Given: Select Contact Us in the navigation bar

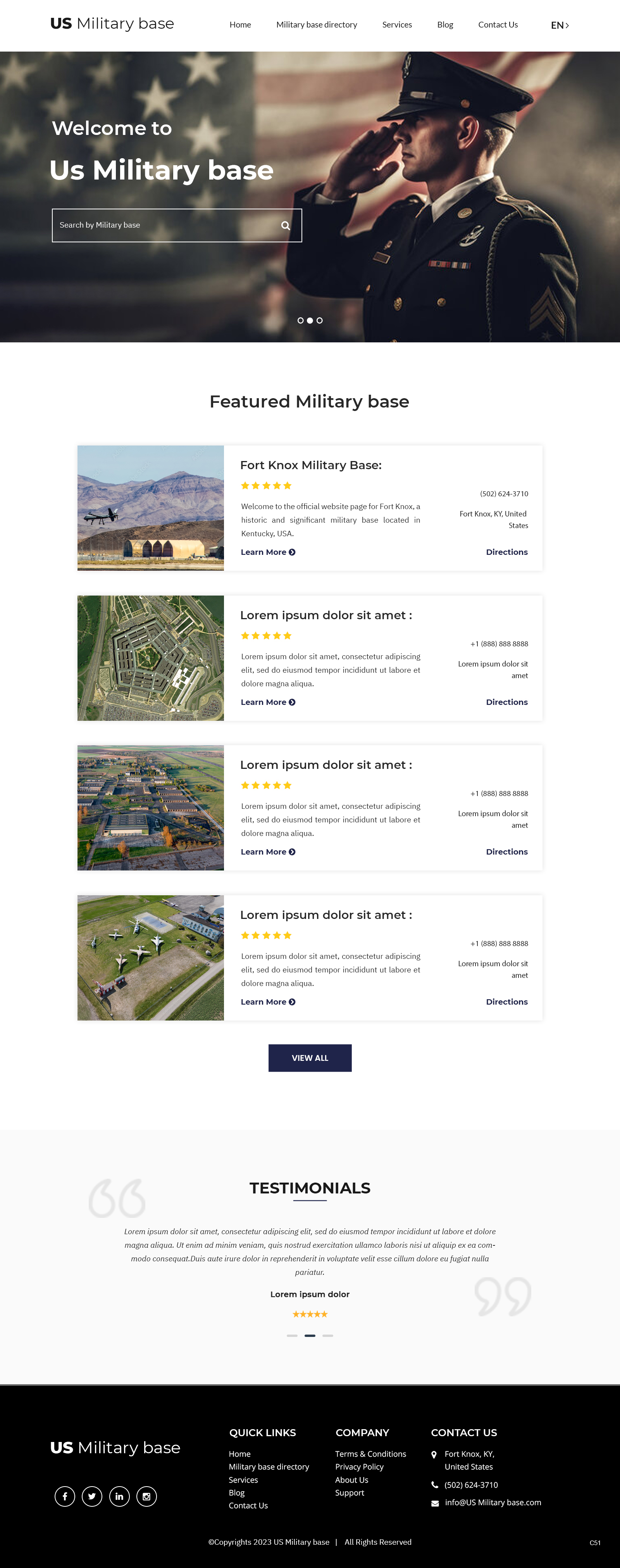Looking at the screenshot, I should coord(497,25).
